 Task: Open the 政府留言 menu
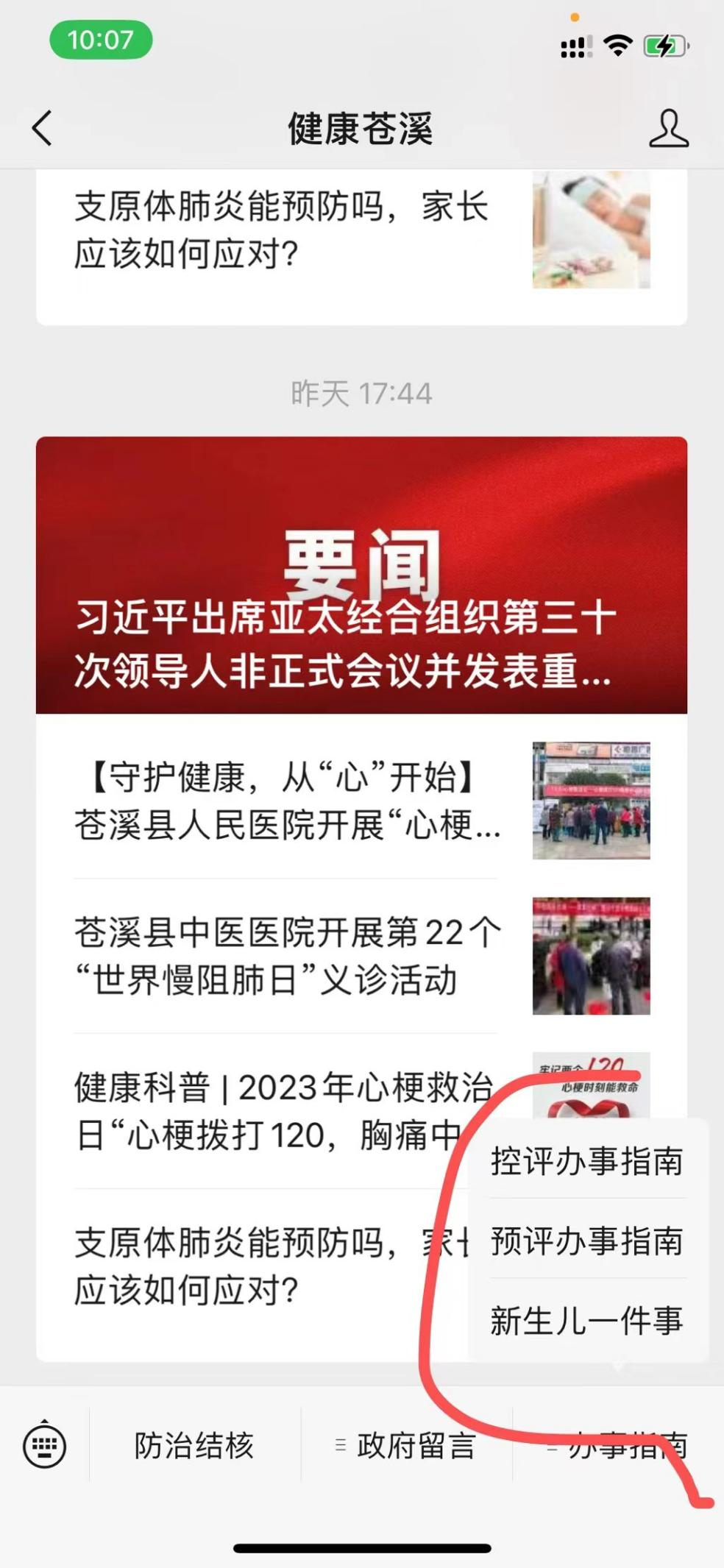pyautogui.click(x=406, y=1446)
